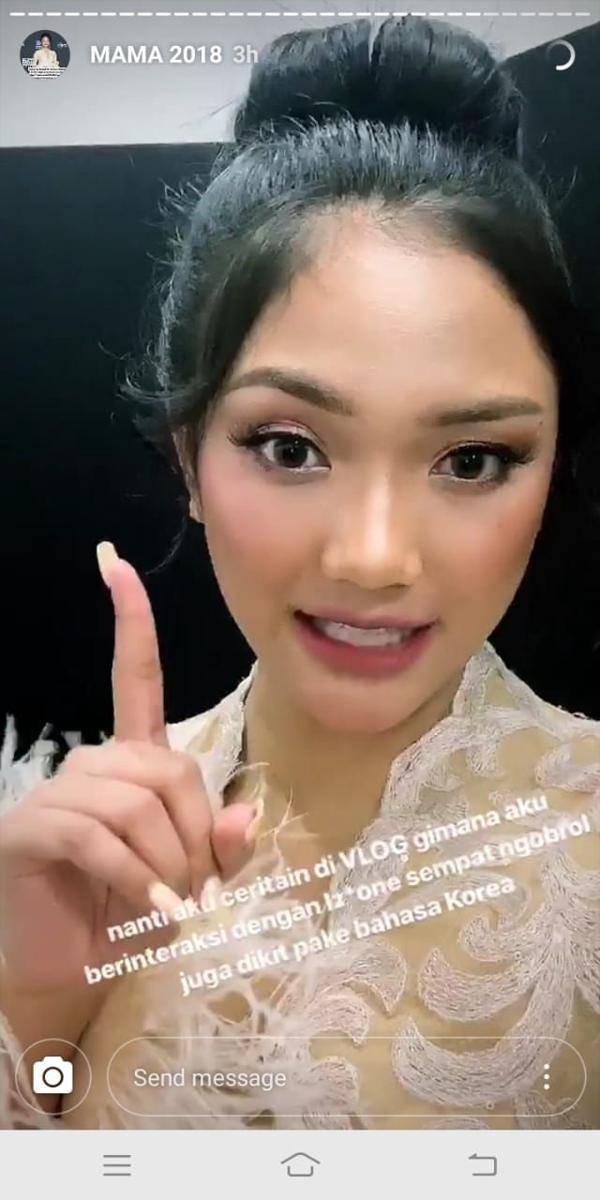Image resolution: width=600 pixels, height=1200 pixels.
Task: Open the three-dot story options menu
Action: pos(546,1077)
